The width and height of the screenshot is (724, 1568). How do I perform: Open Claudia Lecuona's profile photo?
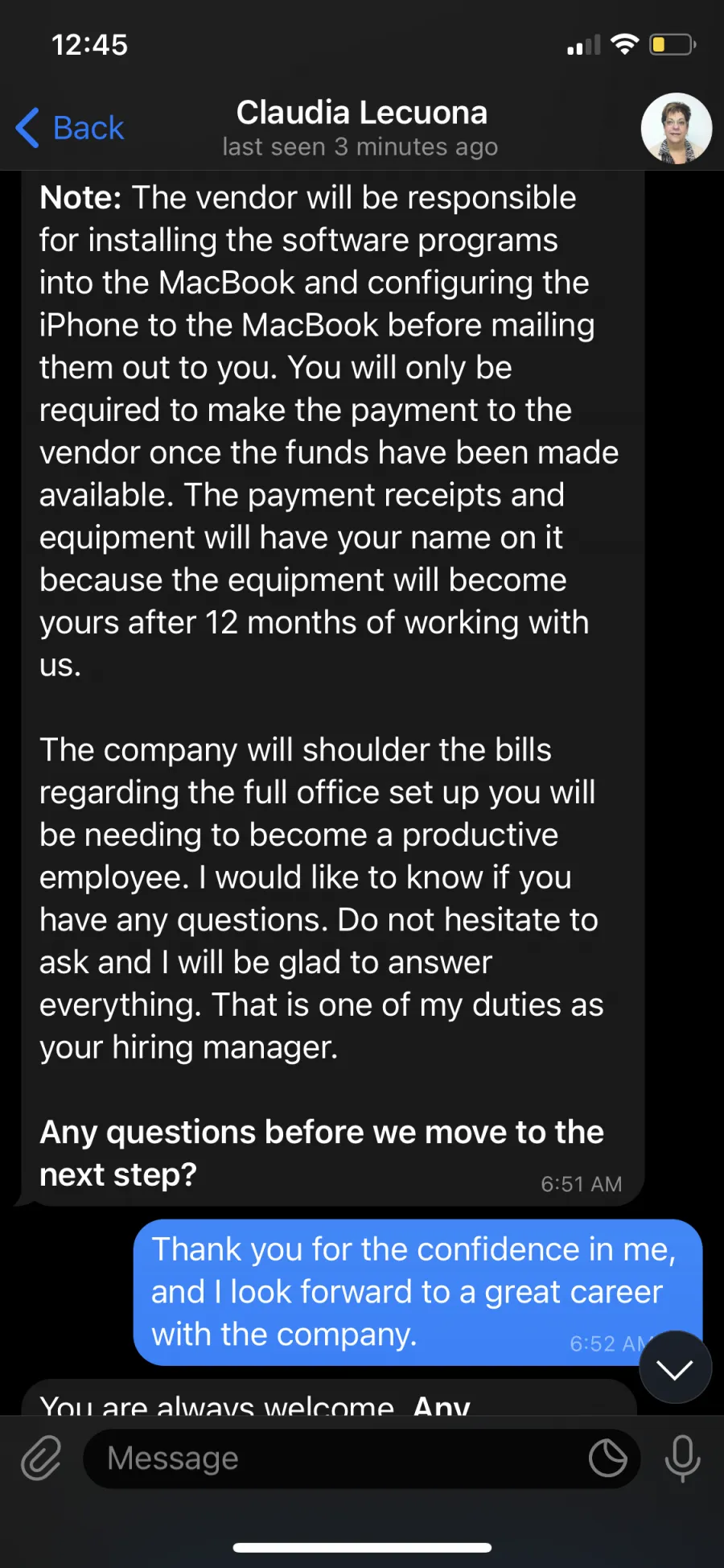coord(676,129)
